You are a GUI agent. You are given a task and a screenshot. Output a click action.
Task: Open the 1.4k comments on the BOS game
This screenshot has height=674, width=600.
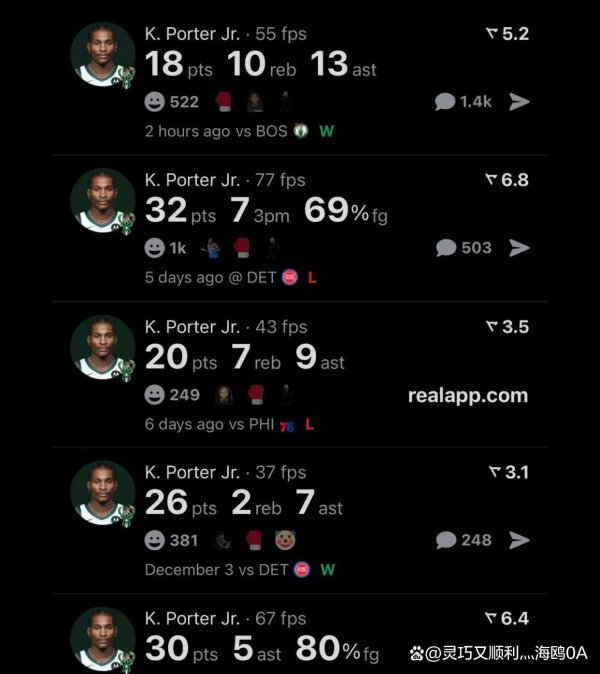[x=462, y=102]
